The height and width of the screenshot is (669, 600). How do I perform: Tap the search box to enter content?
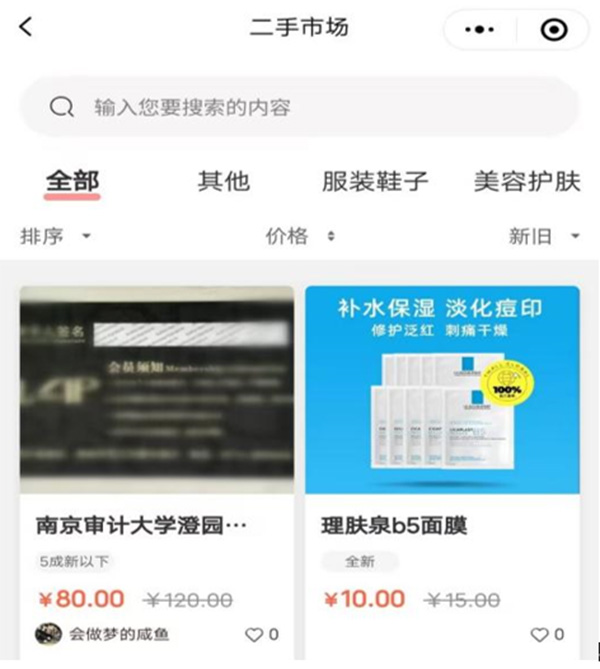300,107
